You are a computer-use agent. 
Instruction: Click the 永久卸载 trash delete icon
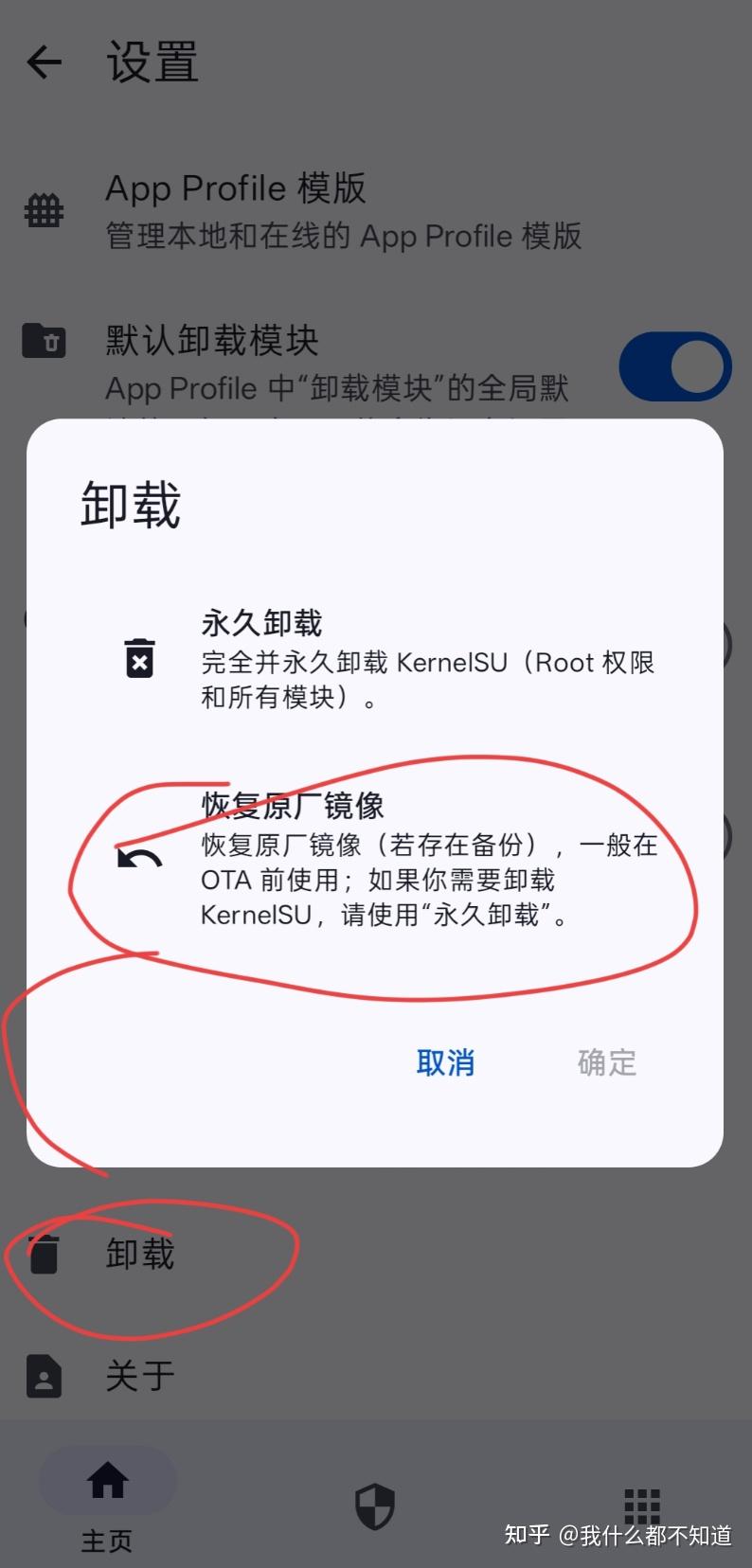pyautogui.click(x=140, y=659)
